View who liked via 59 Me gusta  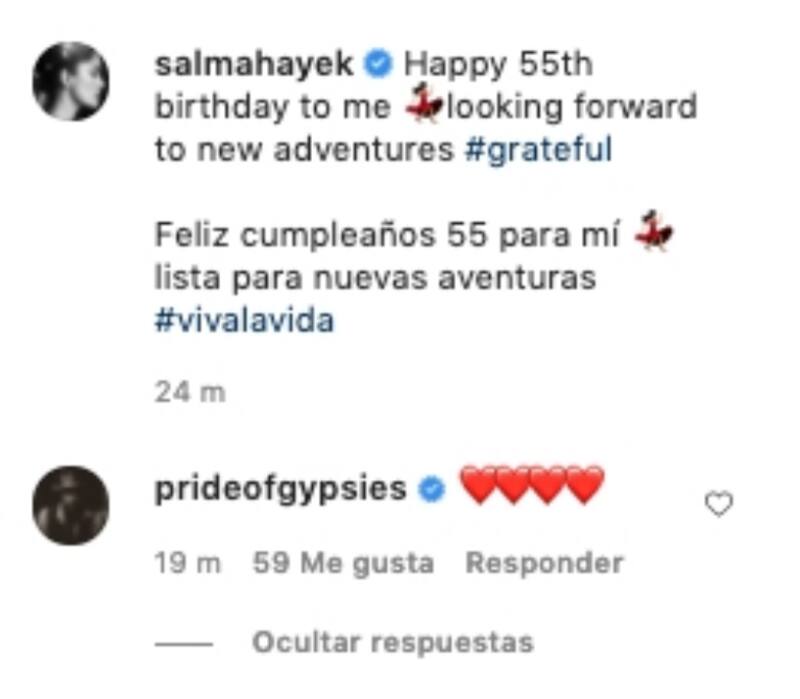pos(343,563)
